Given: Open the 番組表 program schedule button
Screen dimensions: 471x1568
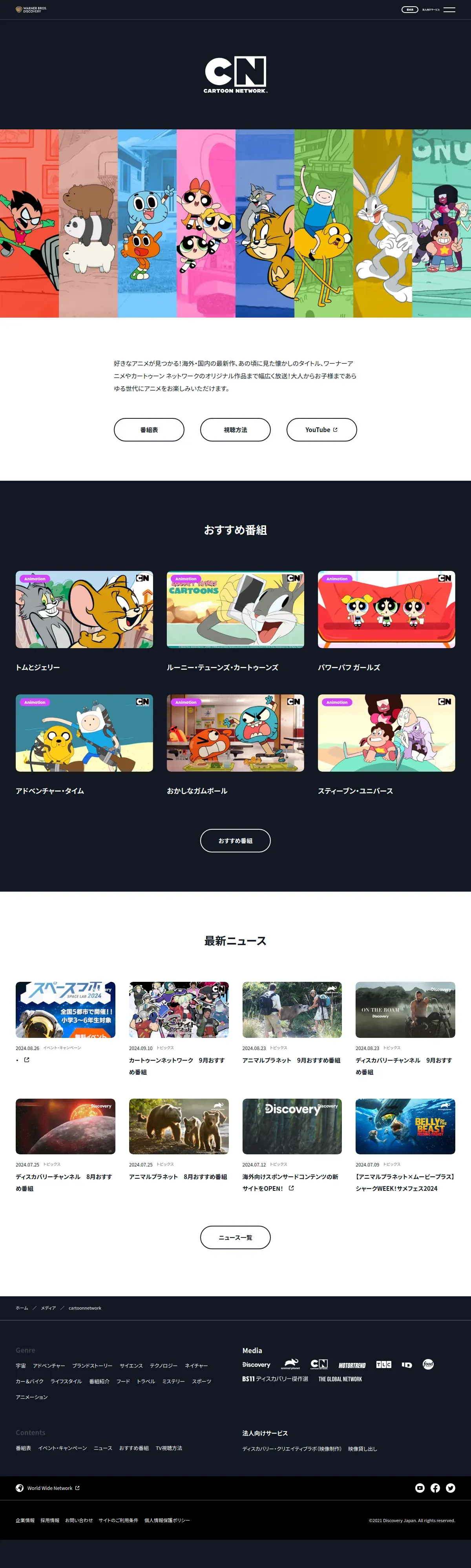Looking at the screenshot, I should pos(149,430).
